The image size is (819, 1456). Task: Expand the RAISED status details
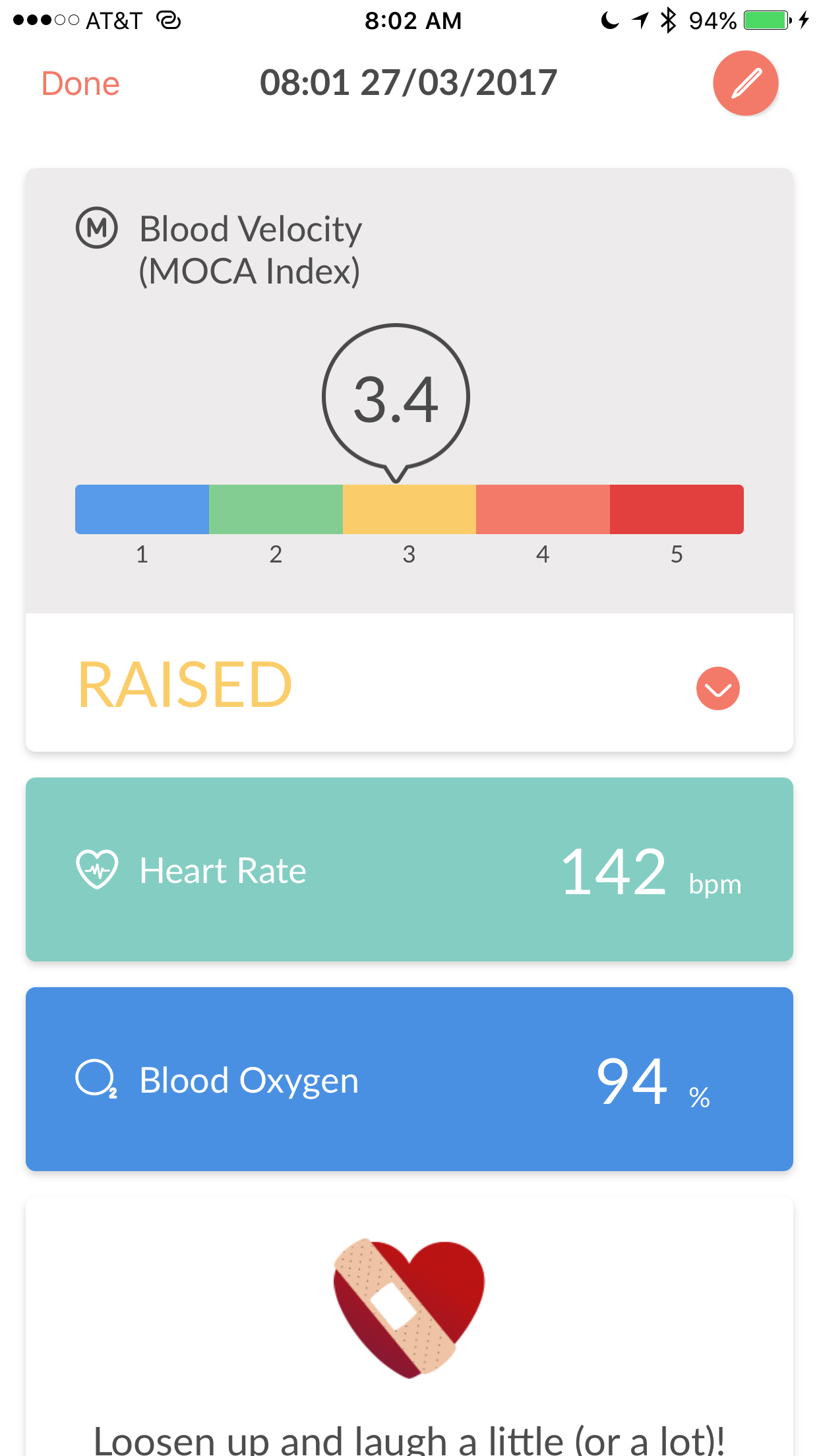[x=718, y=688]
